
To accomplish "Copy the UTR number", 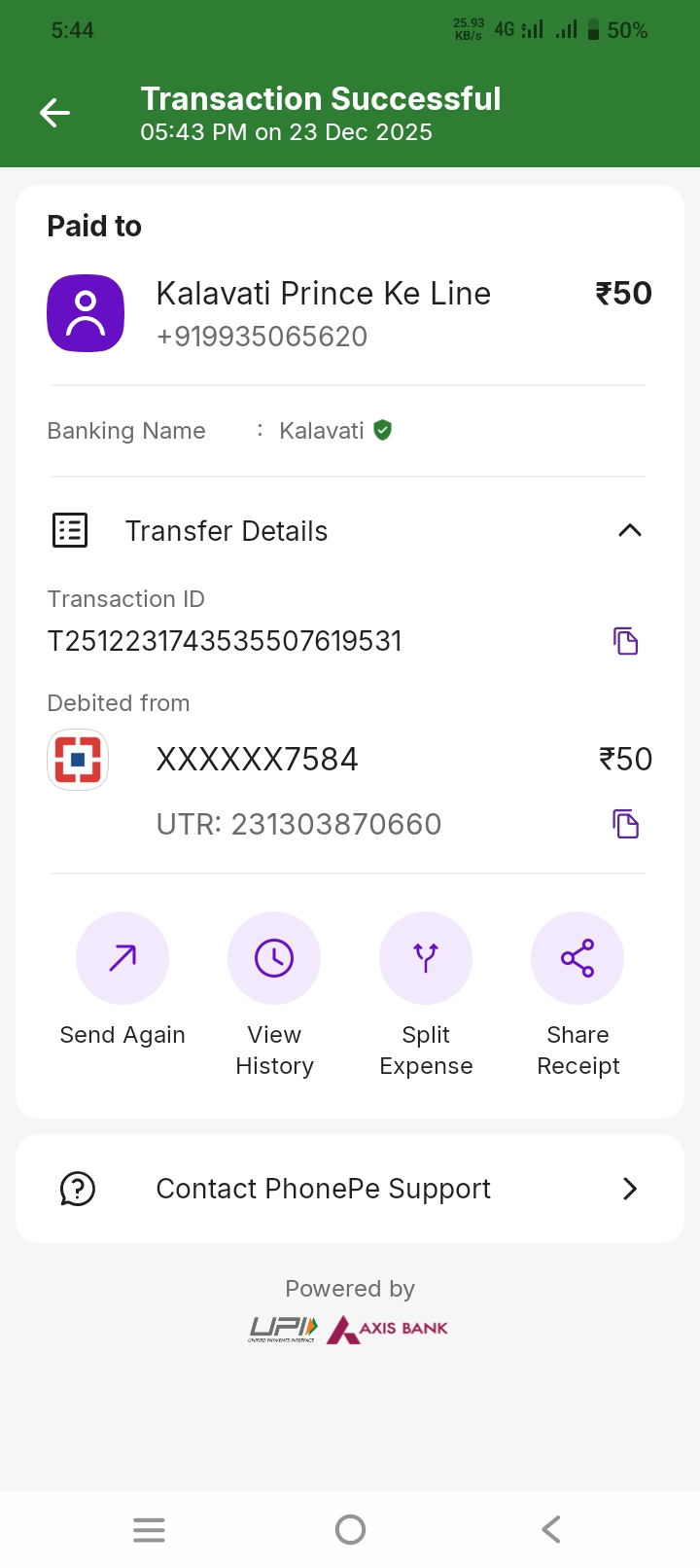I will tap(625, 824).
